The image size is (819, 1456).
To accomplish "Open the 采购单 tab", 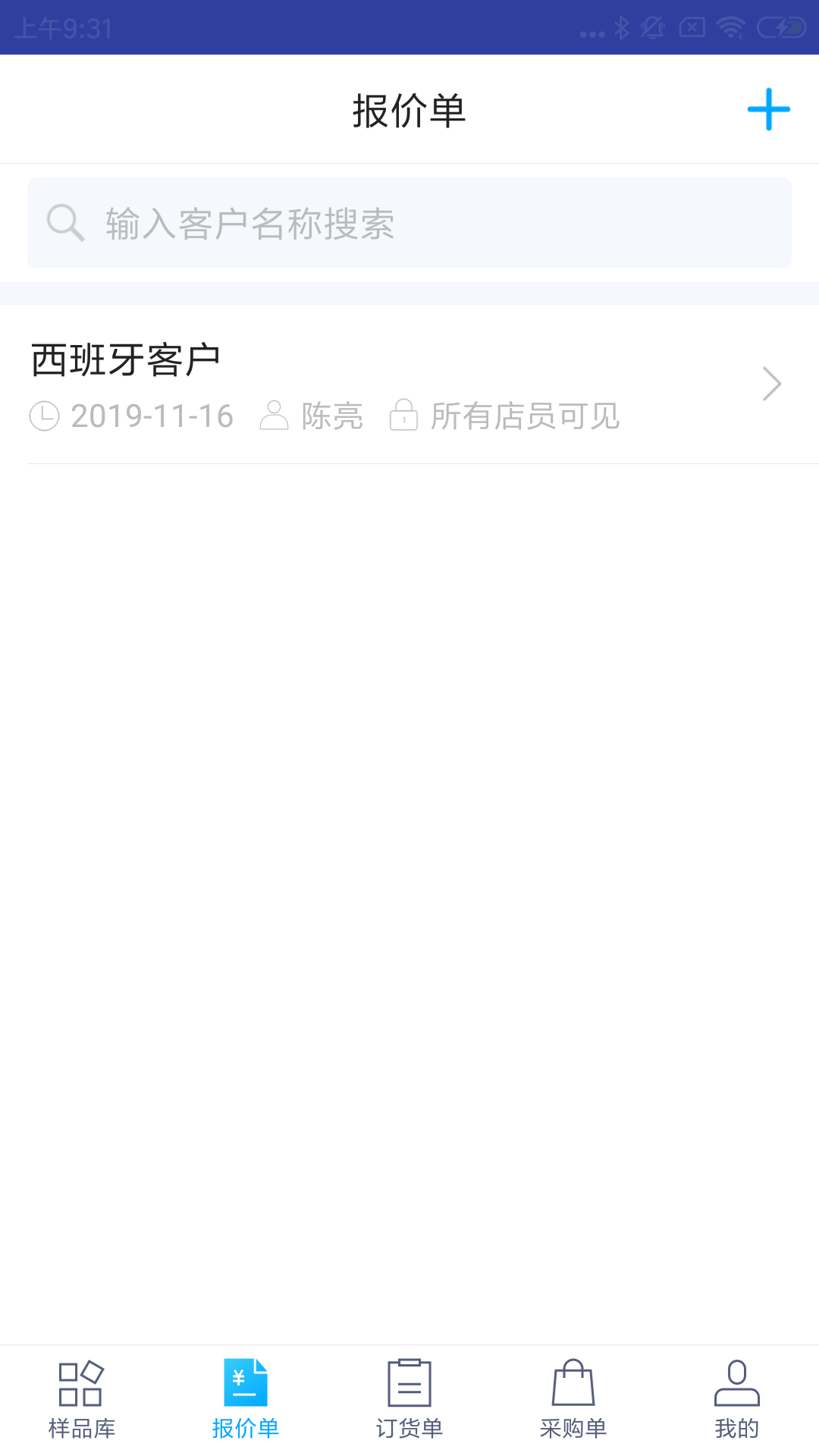I will click(573, 1400).
